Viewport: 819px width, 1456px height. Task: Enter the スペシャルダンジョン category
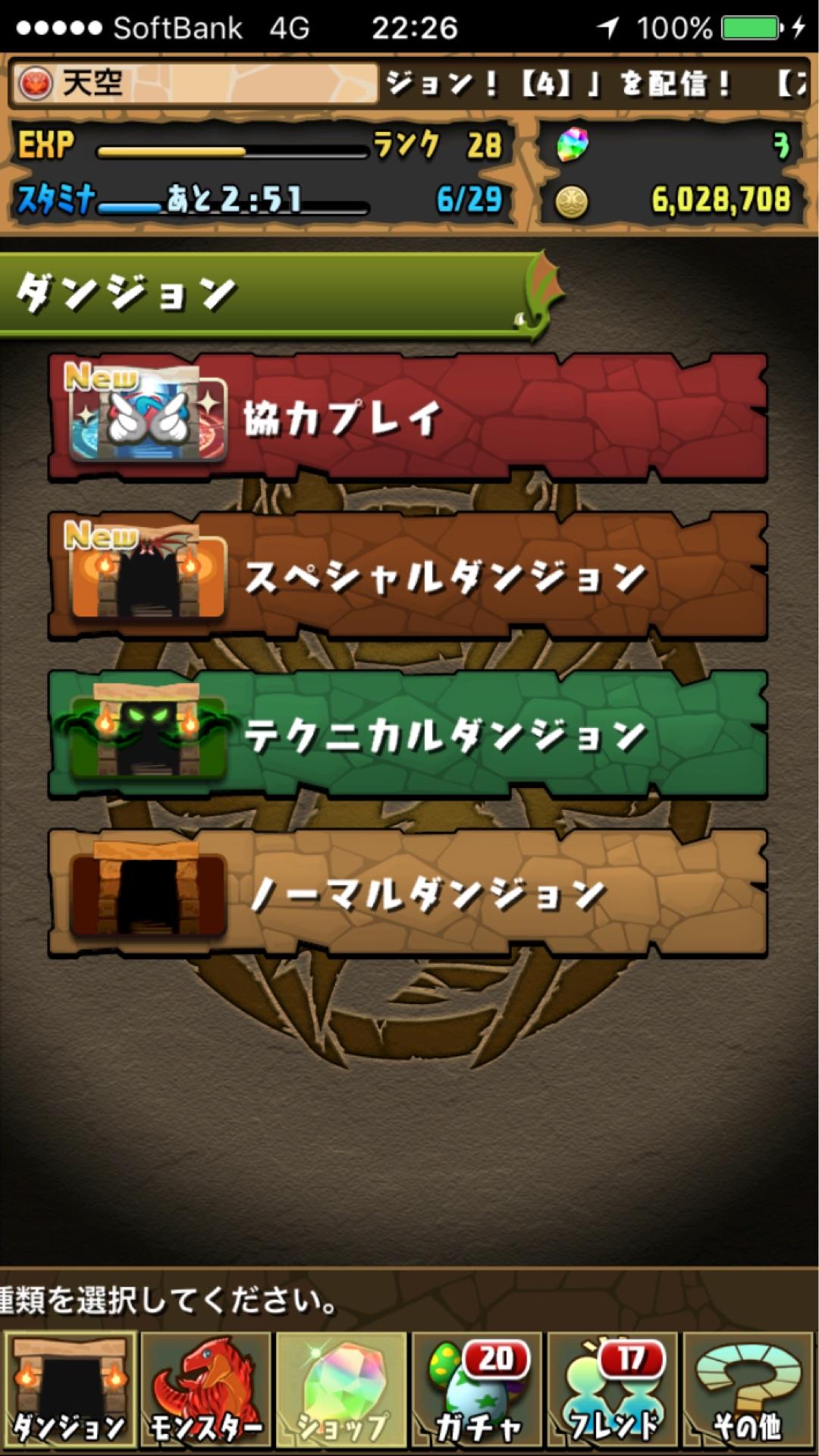pyautogui.click(x=409, y=576)
